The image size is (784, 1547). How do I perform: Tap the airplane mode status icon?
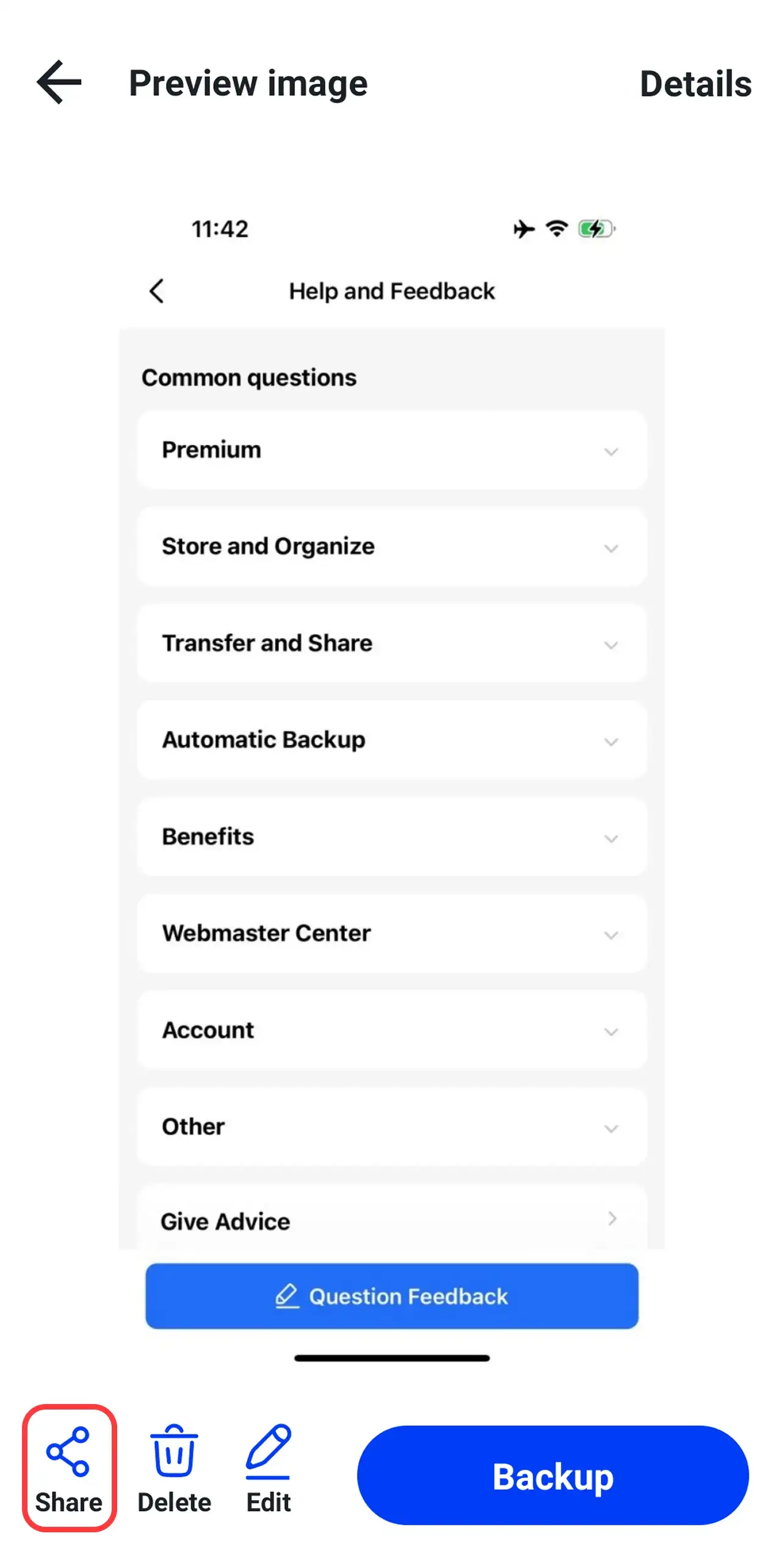(524, 229)
